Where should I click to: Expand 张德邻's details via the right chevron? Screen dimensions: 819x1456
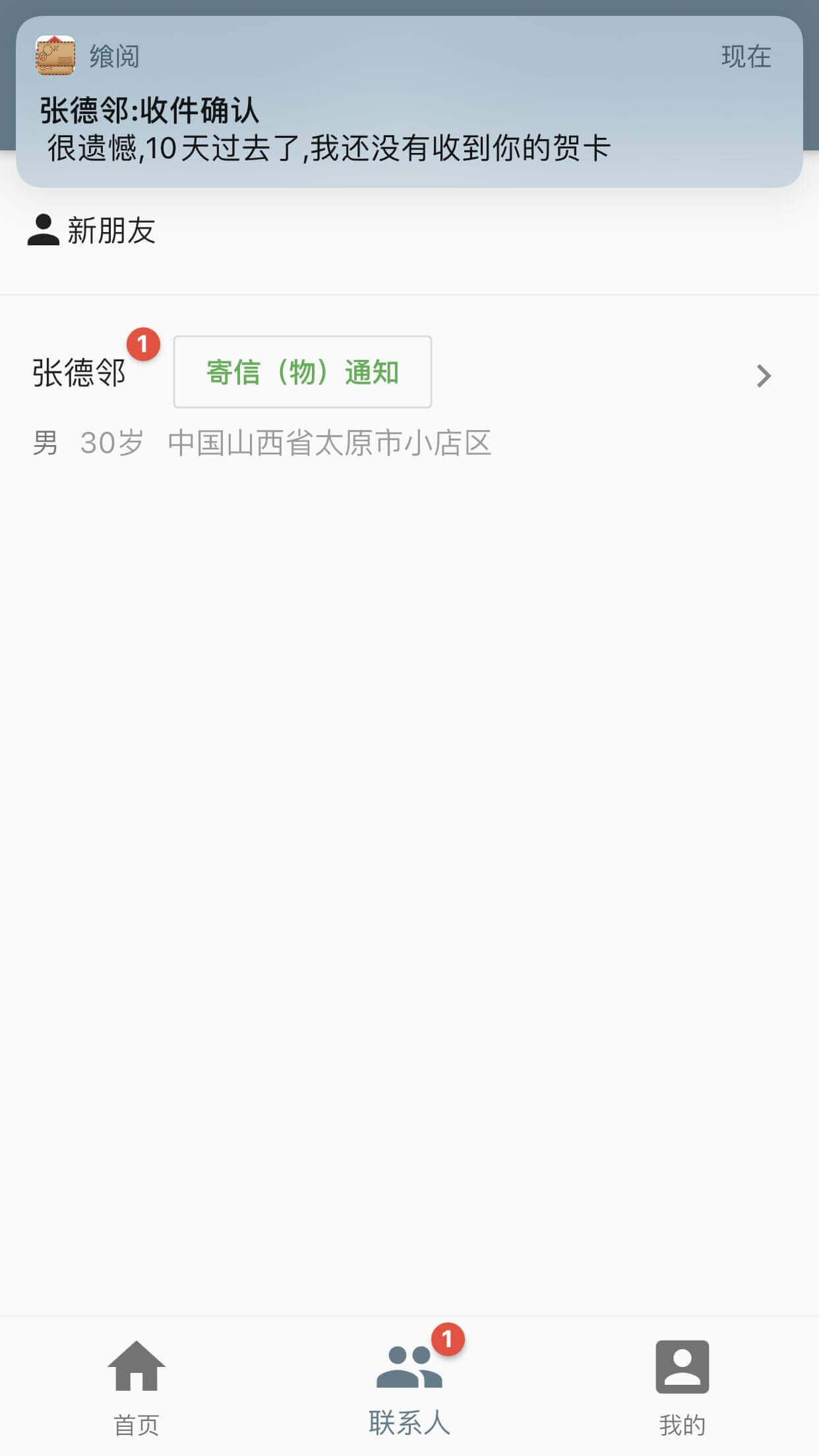tap(763, 376)
